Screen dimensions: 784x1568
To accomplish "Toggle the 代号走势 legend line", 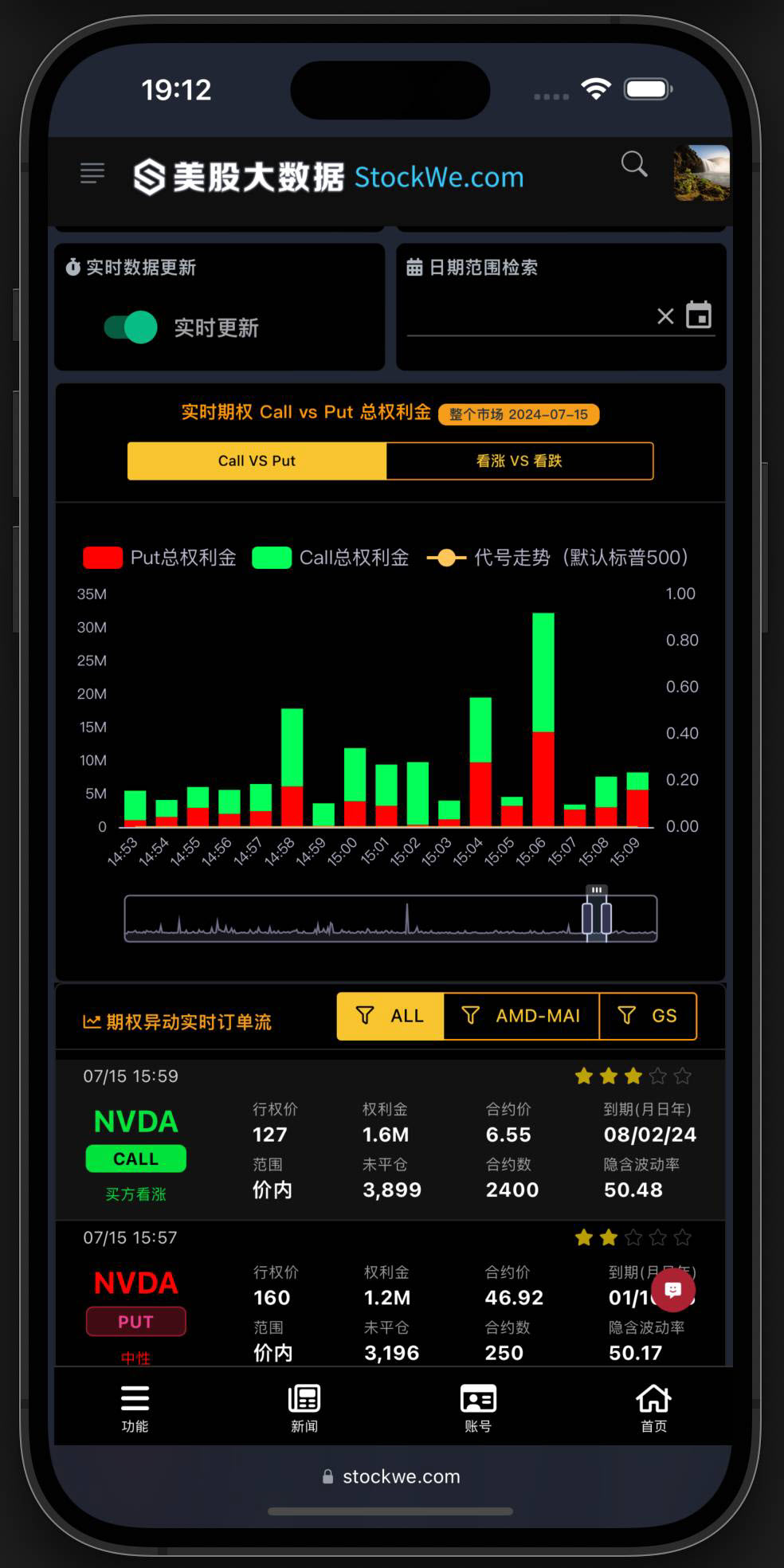I will (558, 557).
